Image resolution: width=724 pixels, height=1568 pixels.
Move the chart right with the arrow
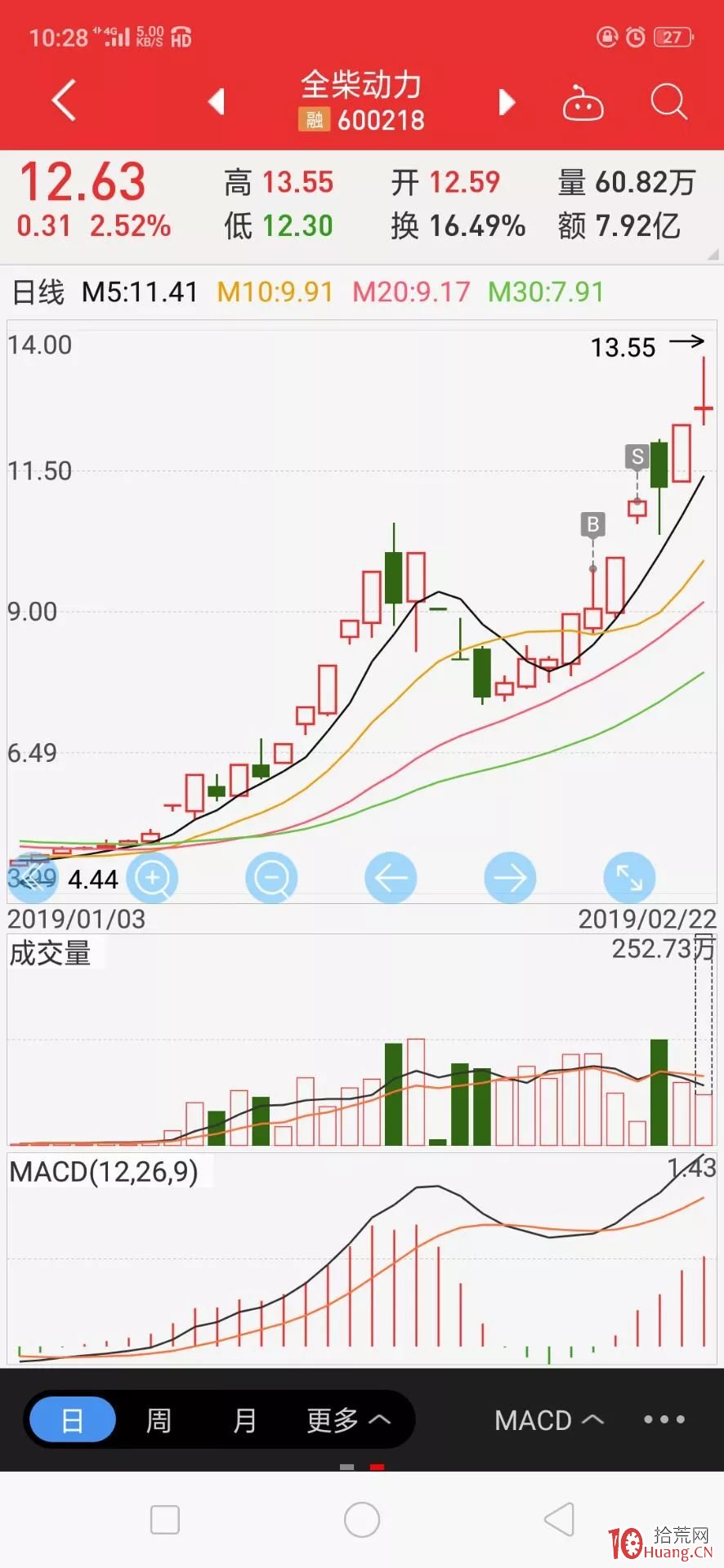(x=510, y=878)
